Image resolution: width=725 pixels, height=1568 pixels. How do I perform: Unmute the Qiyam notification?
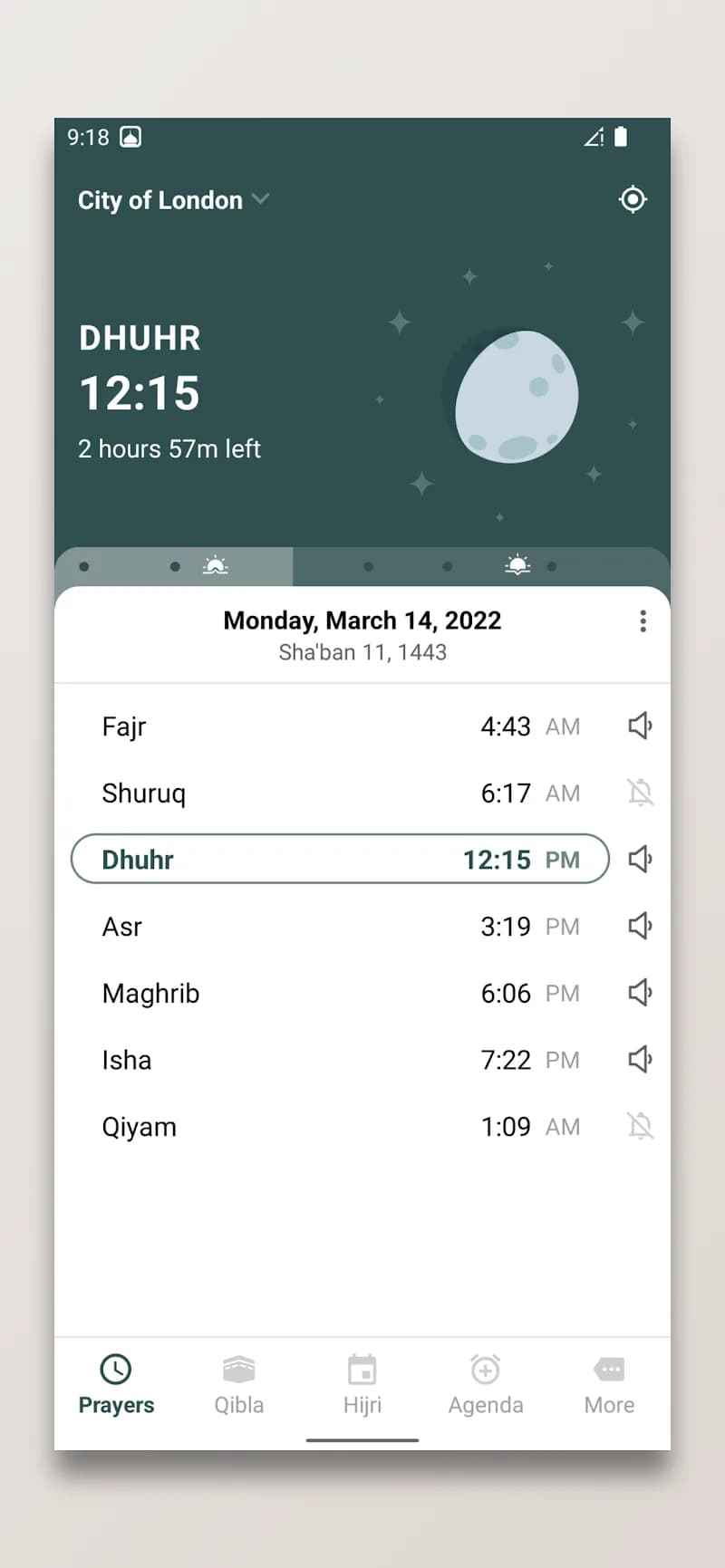tap(640, 1125)
